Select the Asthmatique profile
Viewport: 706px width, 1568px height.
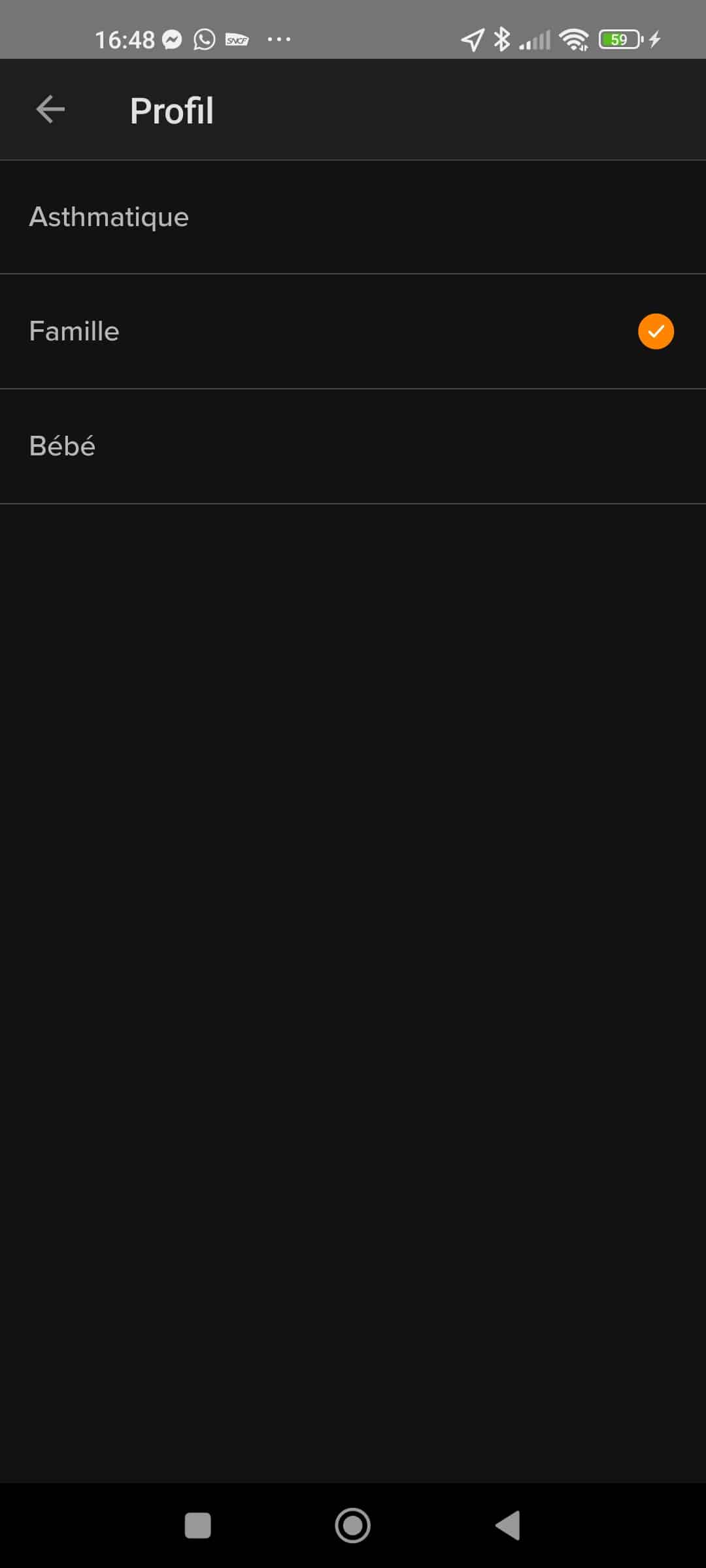pyautogui.click(x=353, y=217)
